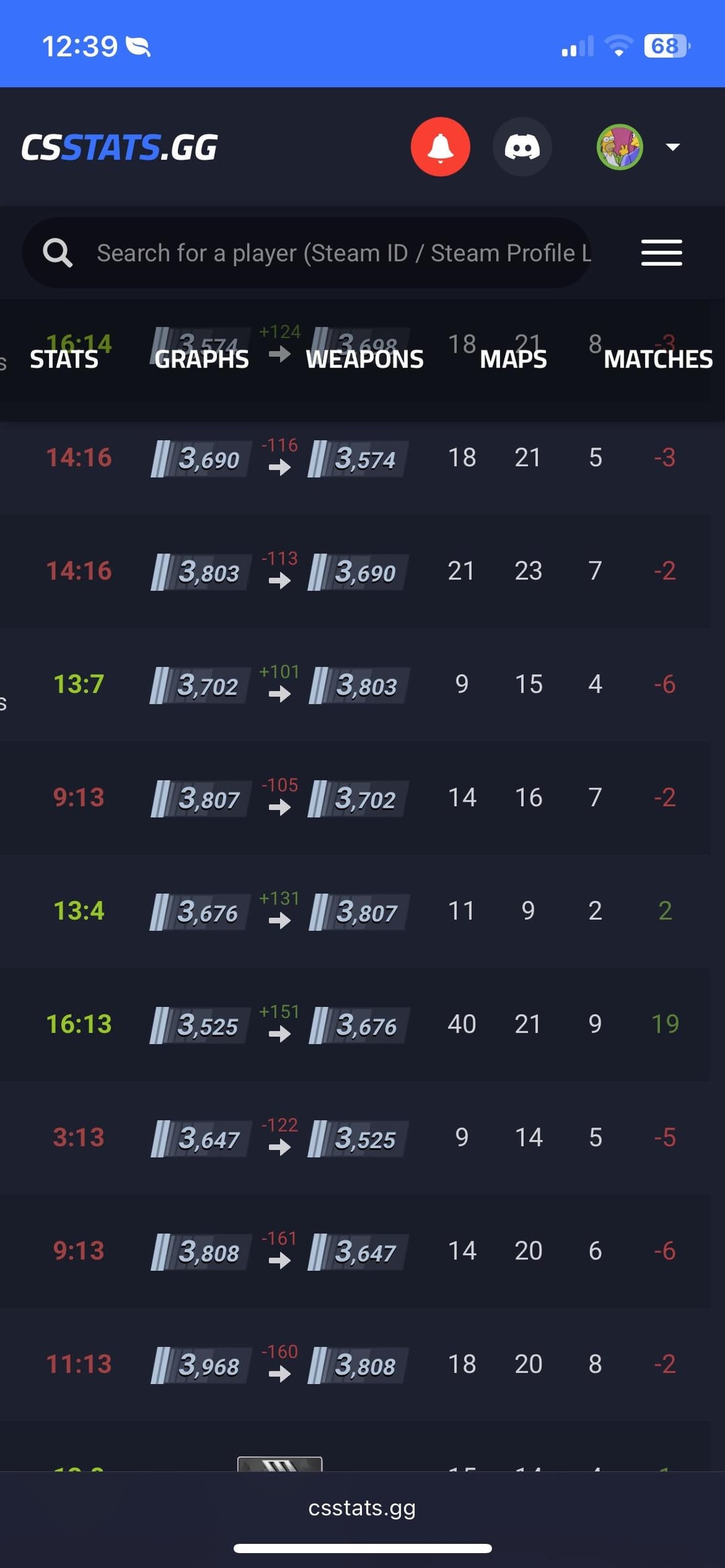Open the Discord link icon

point(522,147)
